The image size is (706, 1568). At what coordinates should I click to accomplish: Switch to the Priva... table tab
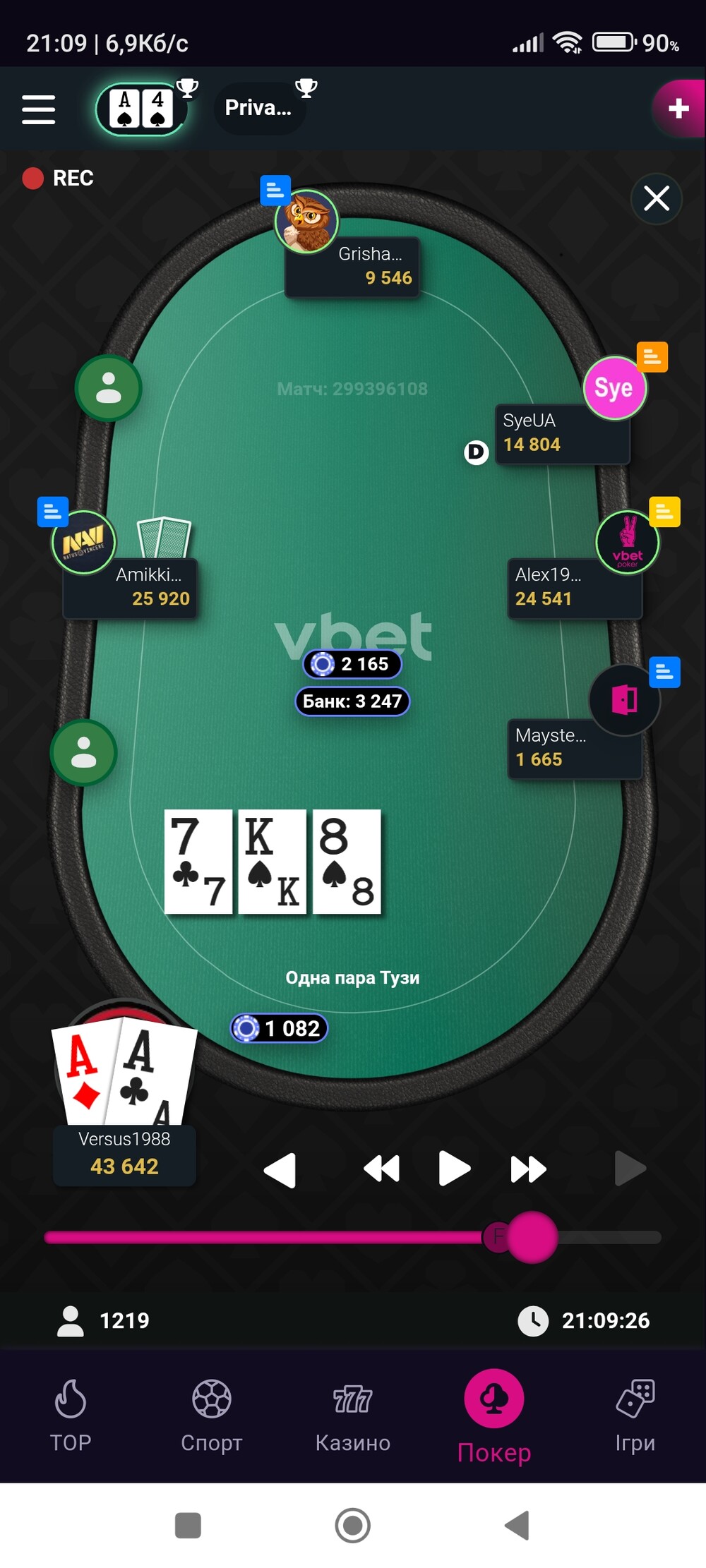point(260,108)
